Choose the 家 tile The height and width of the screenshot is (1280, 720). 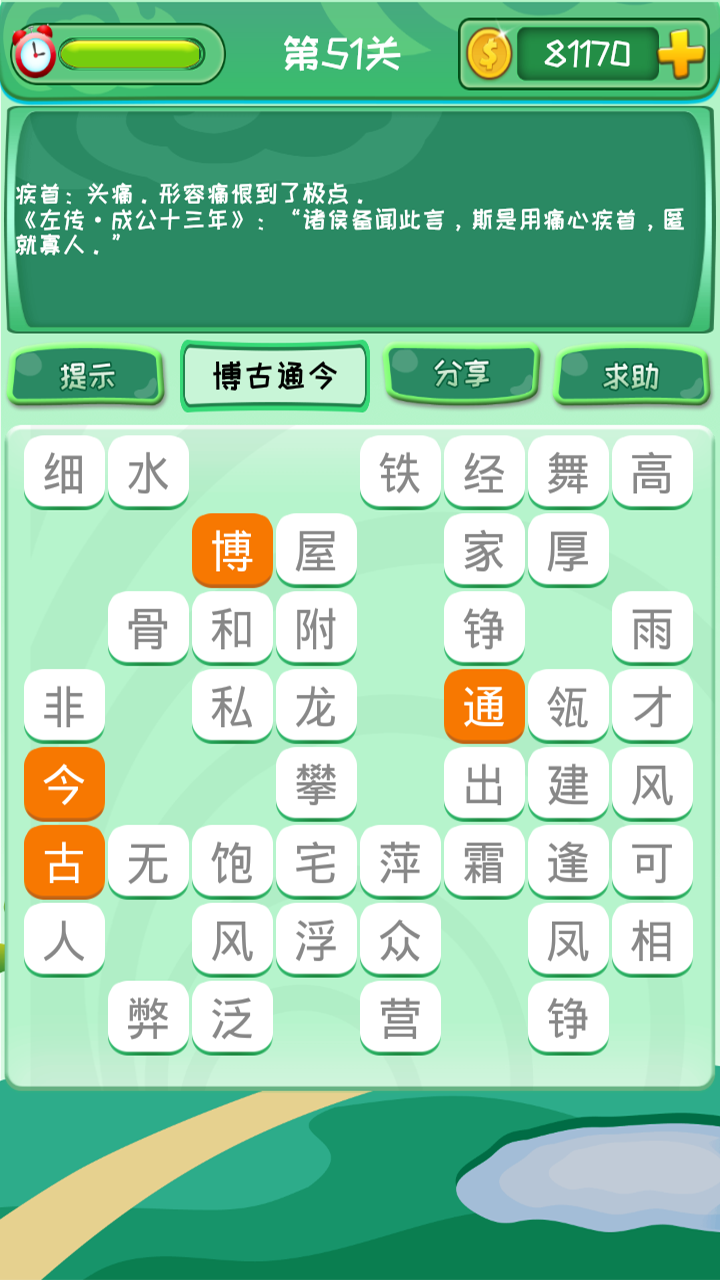coord(484,550)
